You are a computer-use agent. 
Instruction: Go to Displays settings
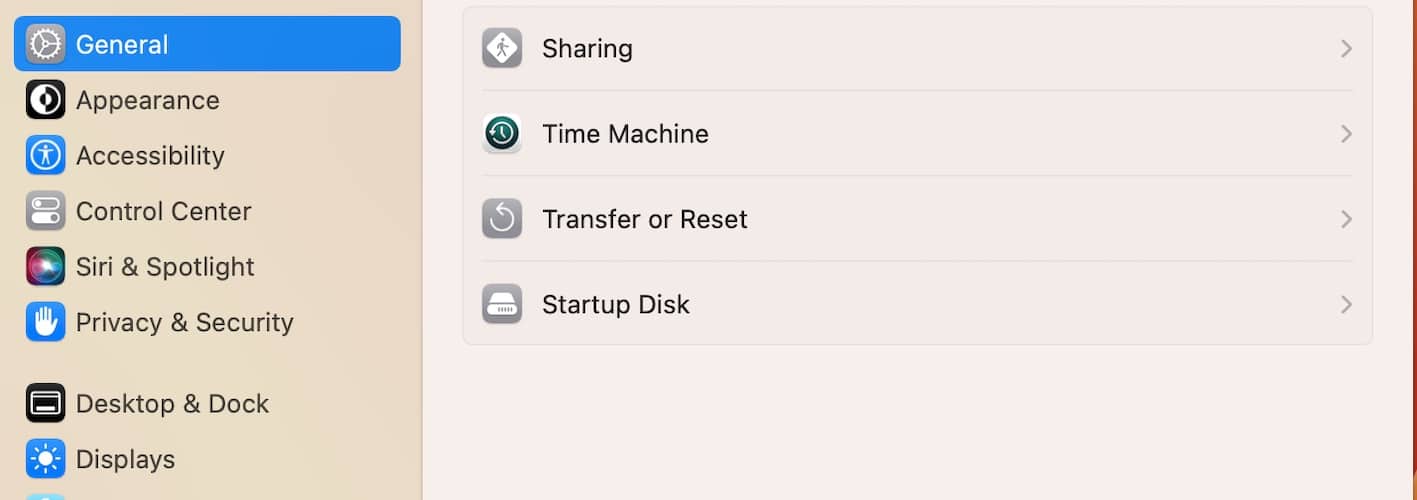pos(125,459)
